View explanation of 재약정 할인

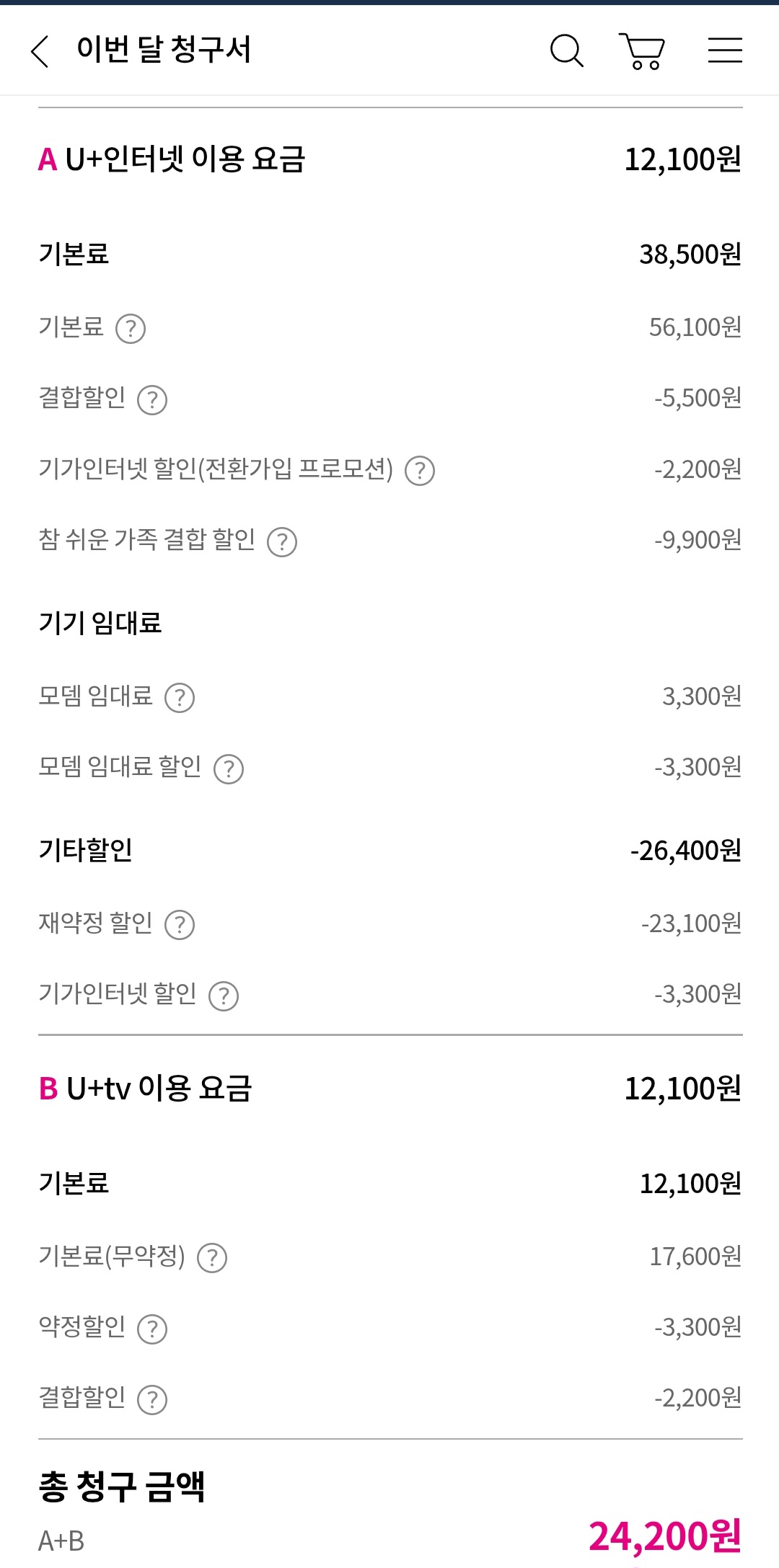180,924
